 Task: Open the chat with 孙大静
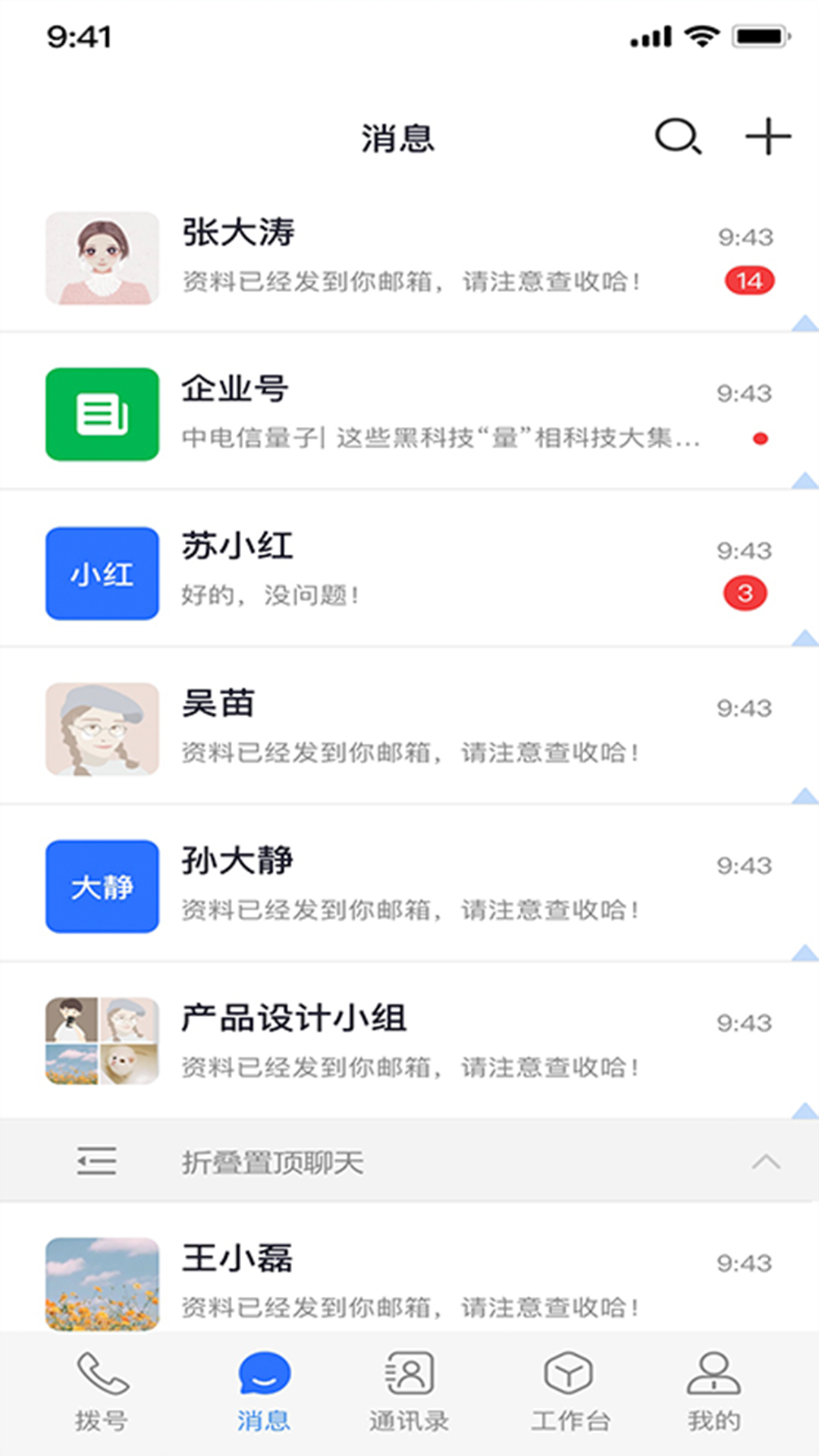pyautogui.click(x=409, y=886)
